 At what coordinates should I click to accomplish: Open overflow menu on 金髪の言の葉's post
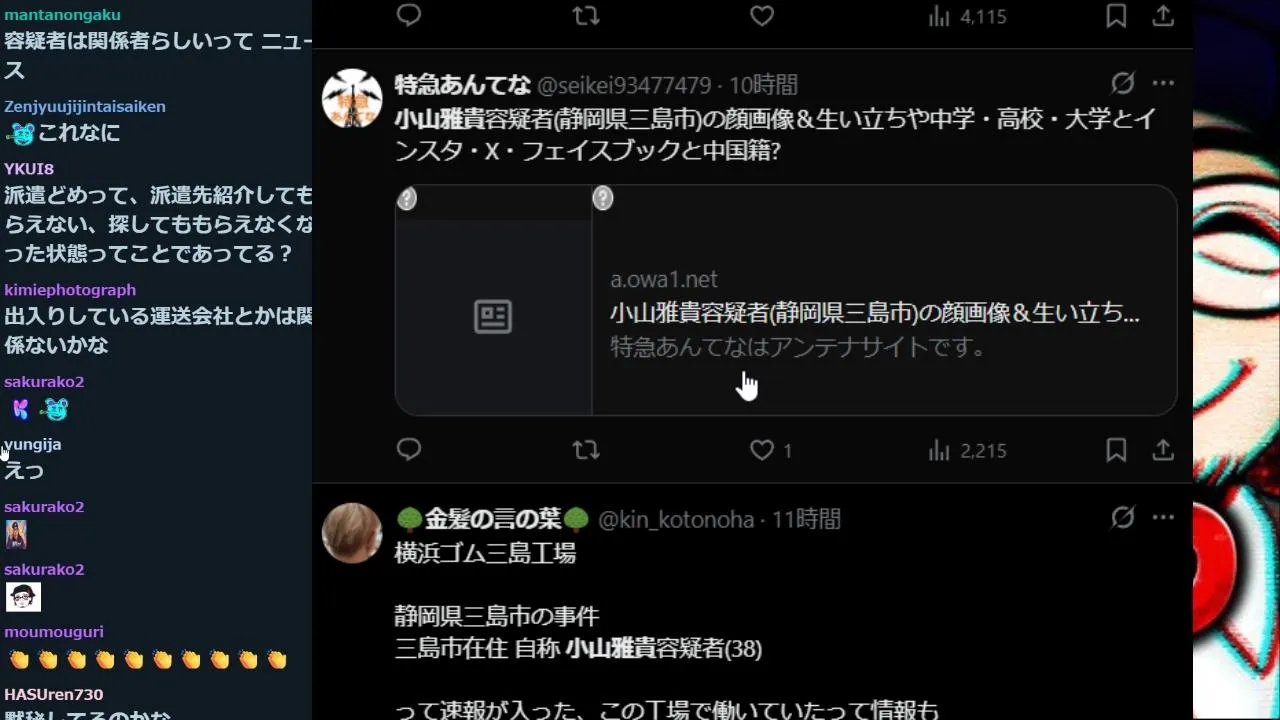(x=1163, y=517)
